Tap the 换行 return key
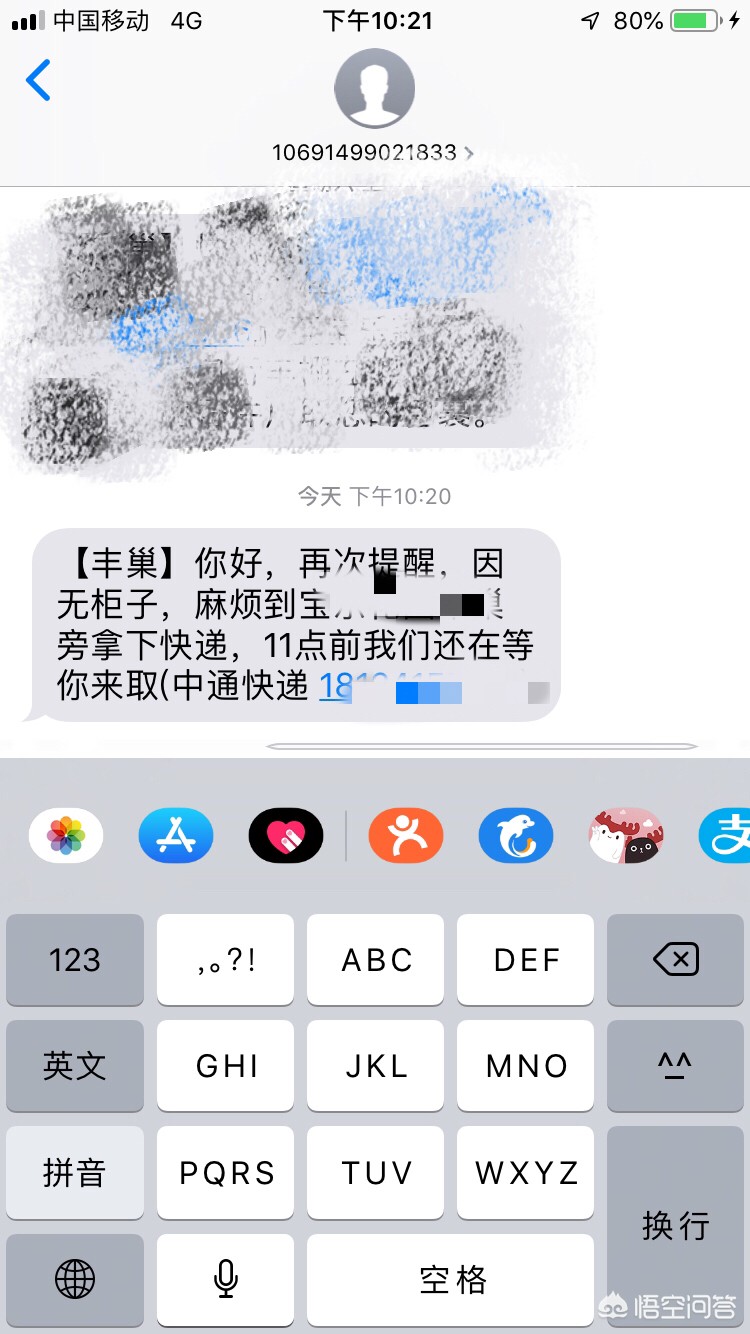Image resolution: width=750 pixels, height=1334 pixels. pyautogui.click(x=675, y=1225)
